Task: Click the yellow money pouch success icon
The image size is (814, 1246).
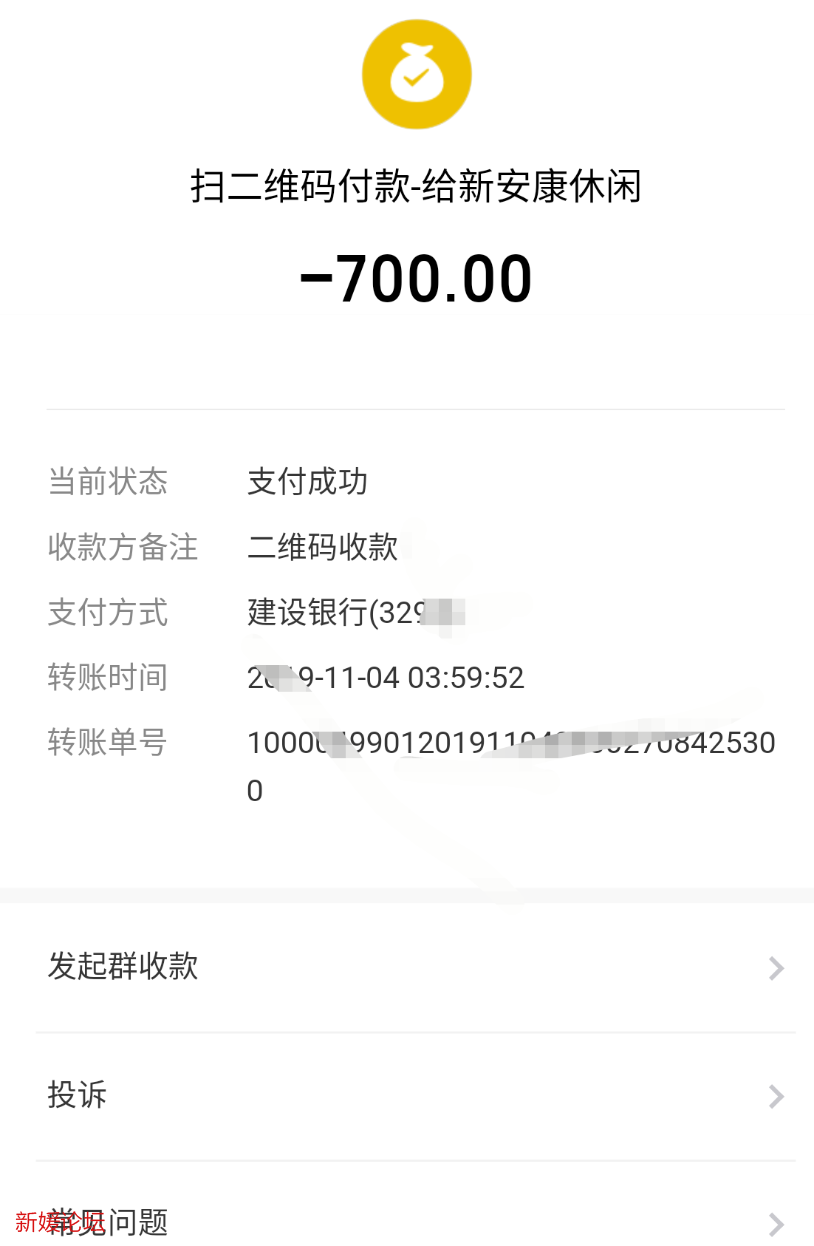Action: [416, 74]
